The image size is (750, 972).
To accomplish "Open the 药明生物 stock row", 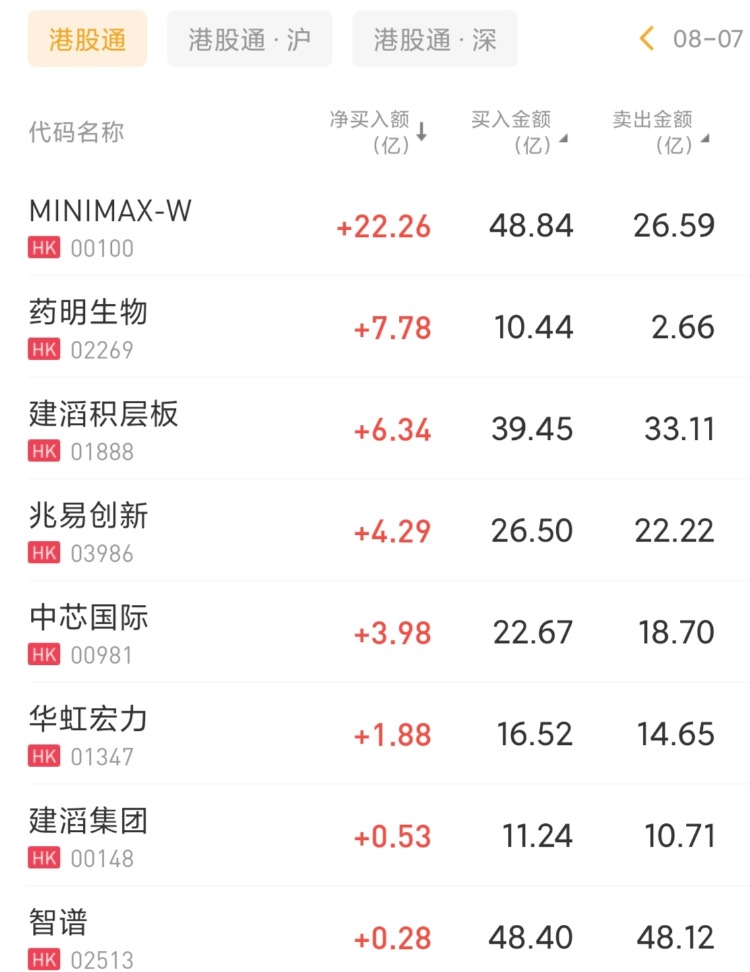I will tap(389, 327).
